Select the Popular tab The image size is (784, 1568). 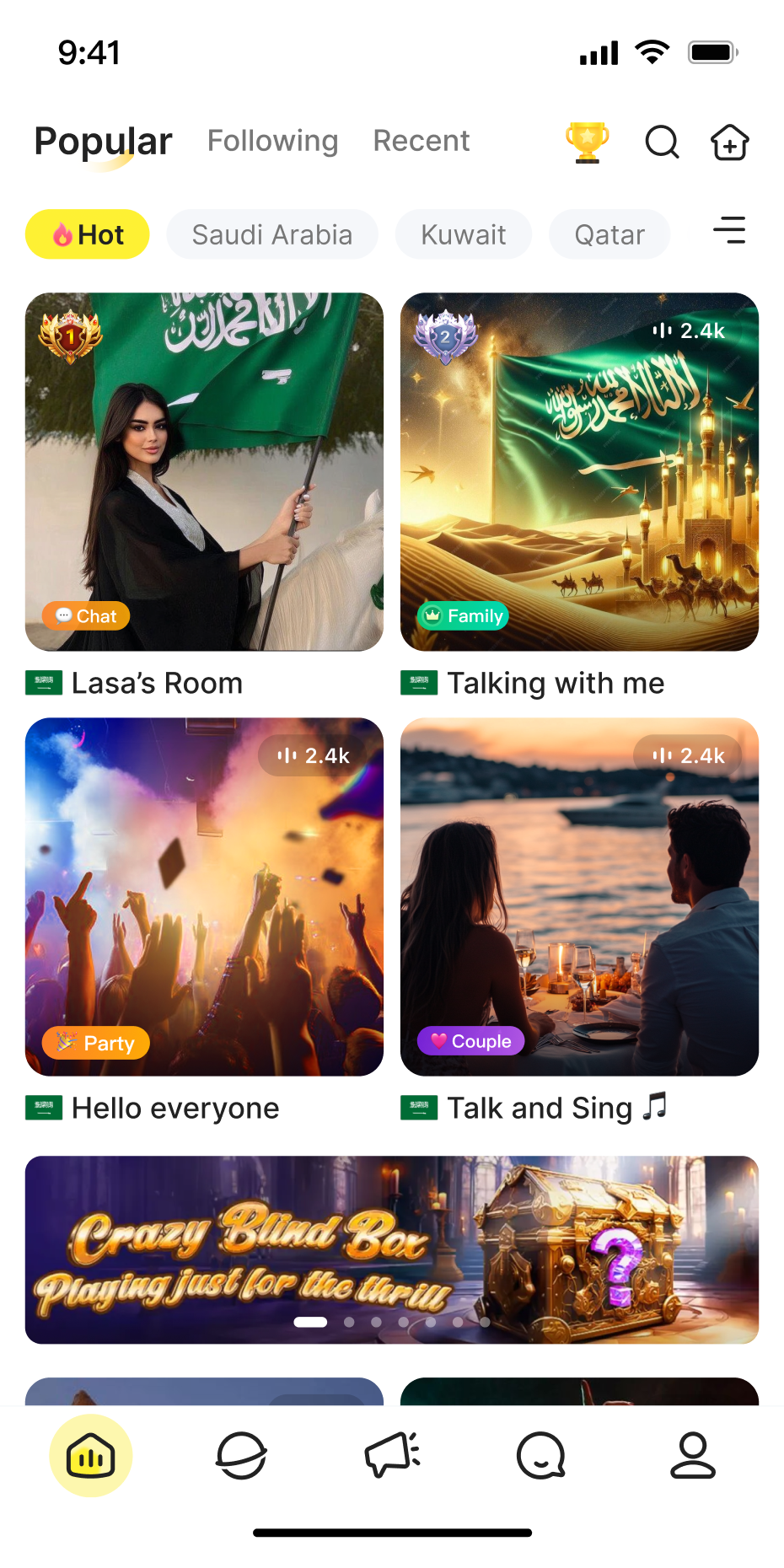point(103,142)
